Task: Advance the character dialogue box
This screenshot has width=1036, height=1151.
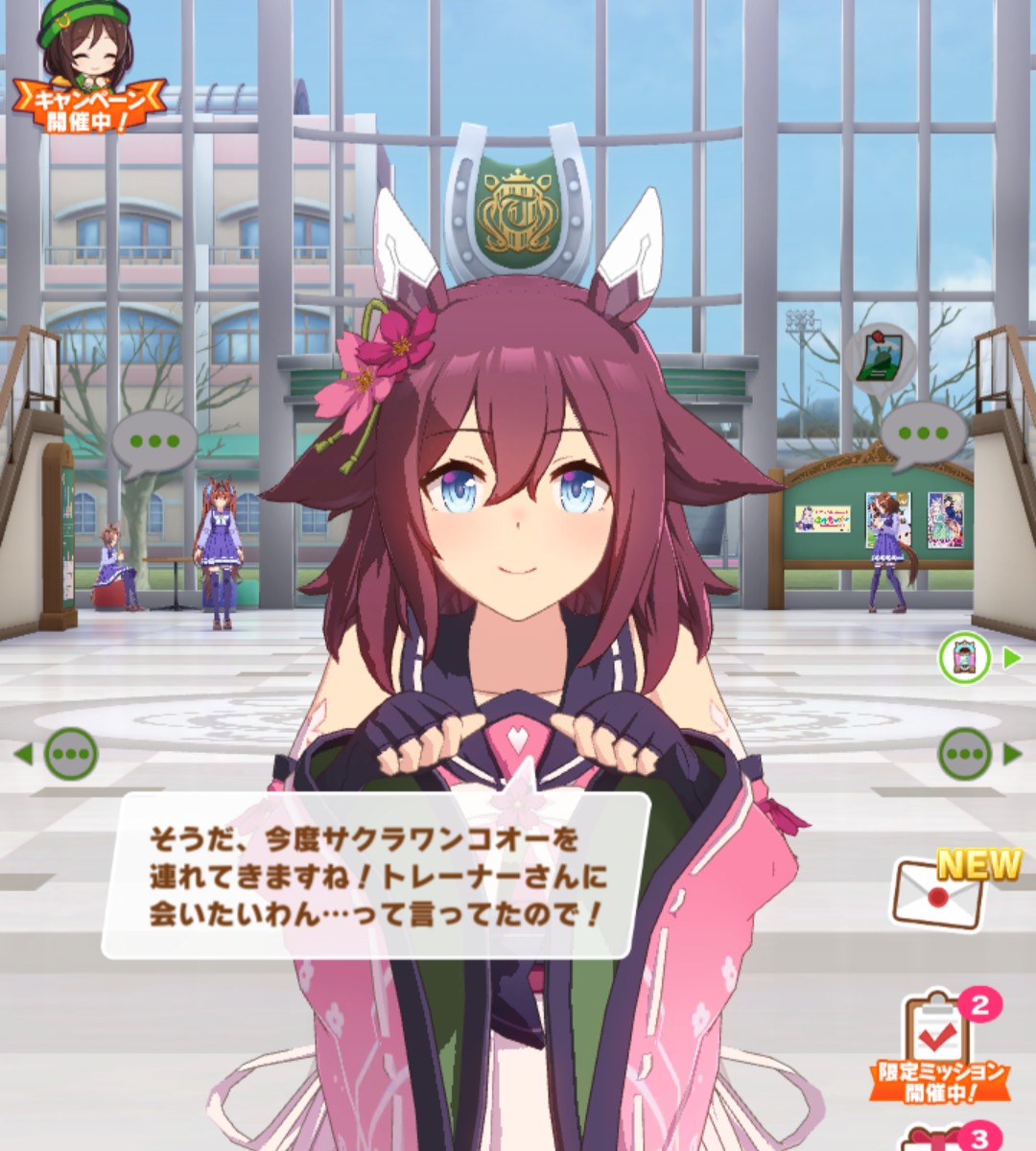Action: 376,875
